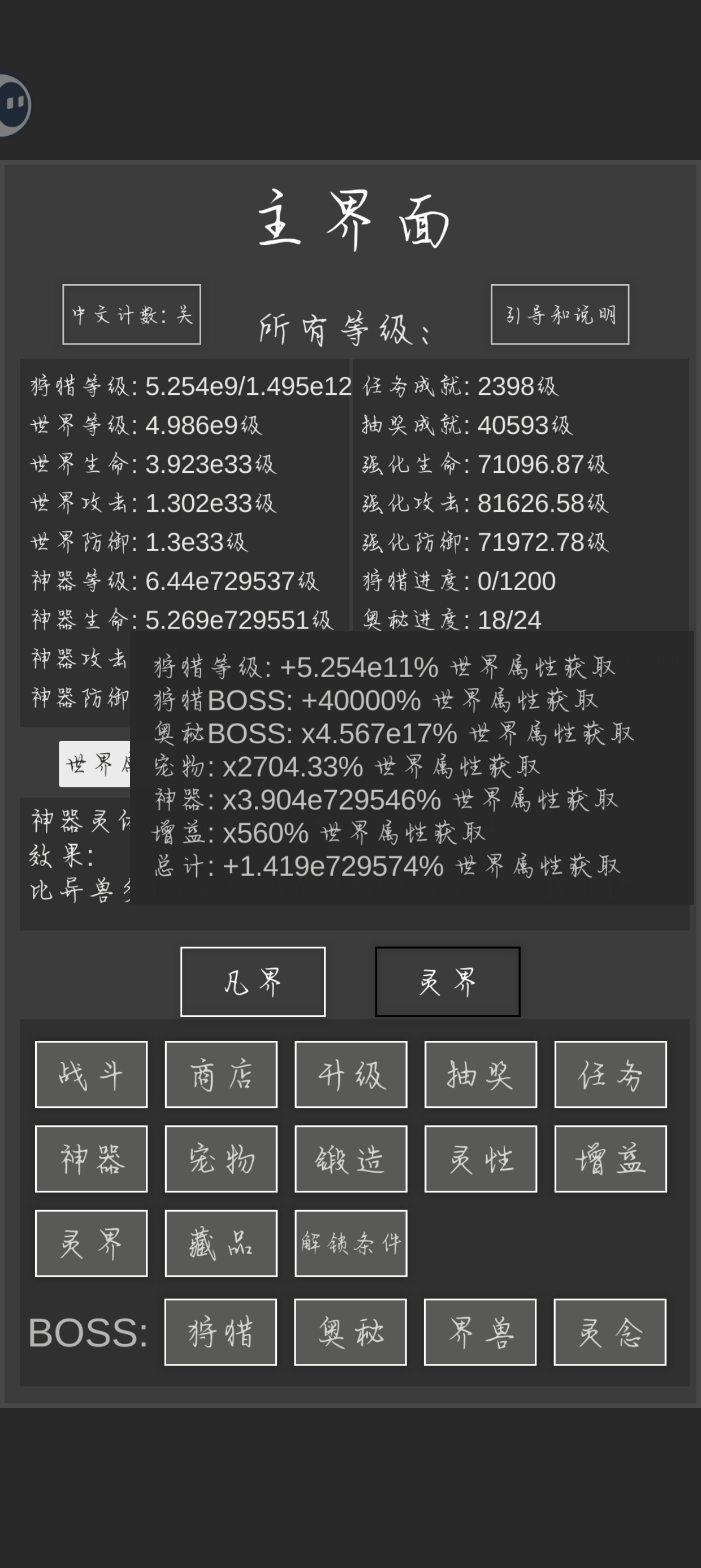Open the 灵性 menu
This screenshot has width=701, height=1568.
click(481, 1159)
